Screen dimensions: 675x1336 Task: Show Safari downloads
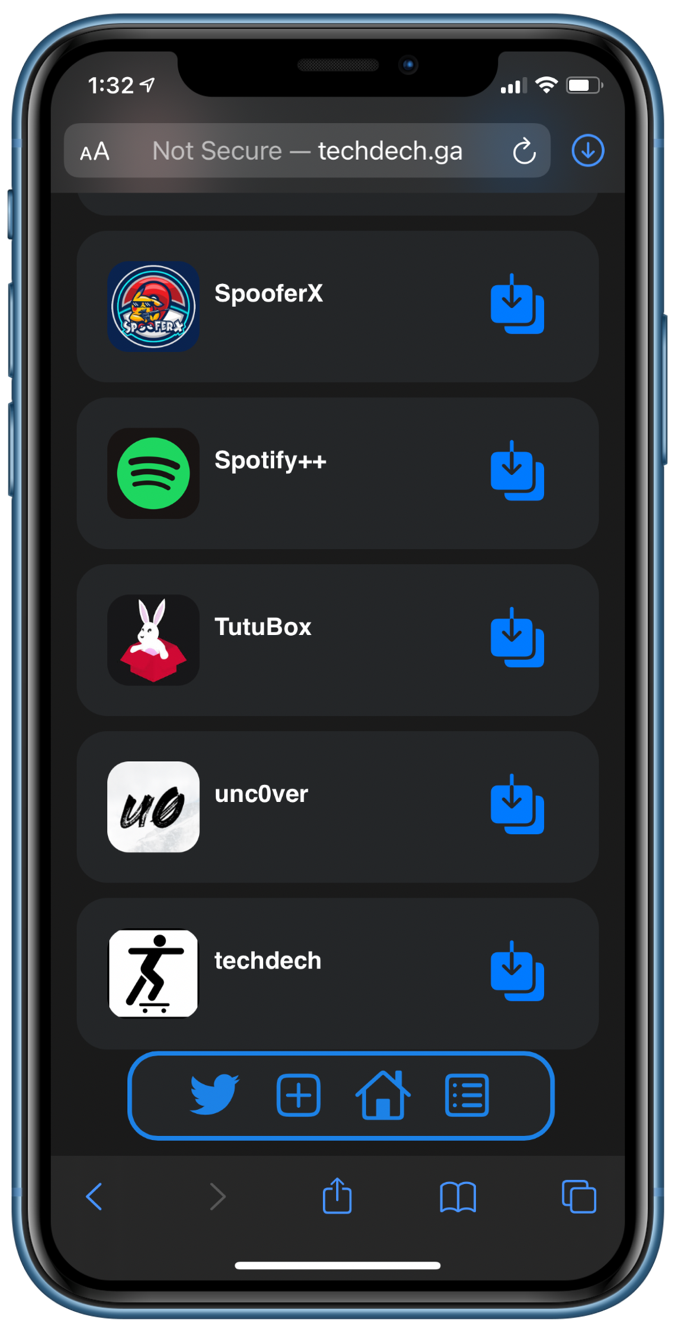(x=588, y=151)
